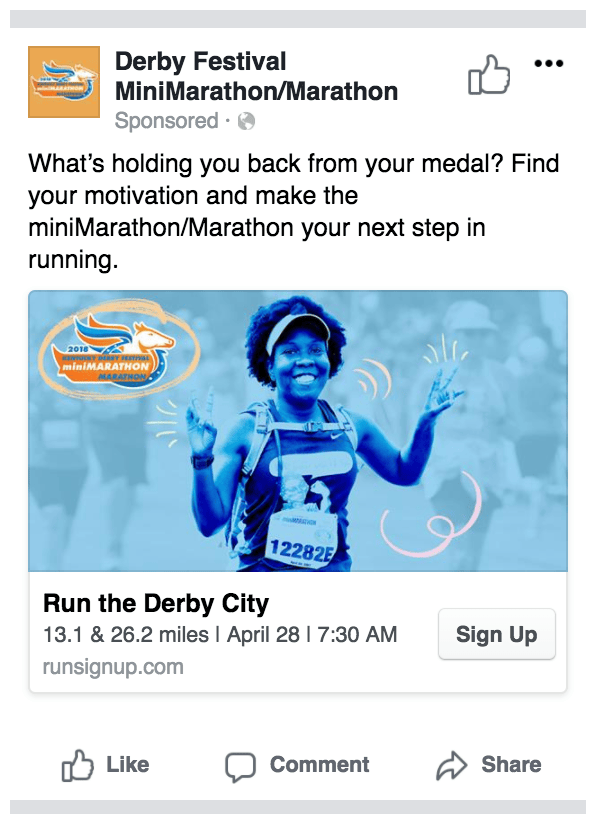Screen dimensions: 604x830
Task: Like the Derby Festival page with thumbs-up icon
Action: click(489, 75)
